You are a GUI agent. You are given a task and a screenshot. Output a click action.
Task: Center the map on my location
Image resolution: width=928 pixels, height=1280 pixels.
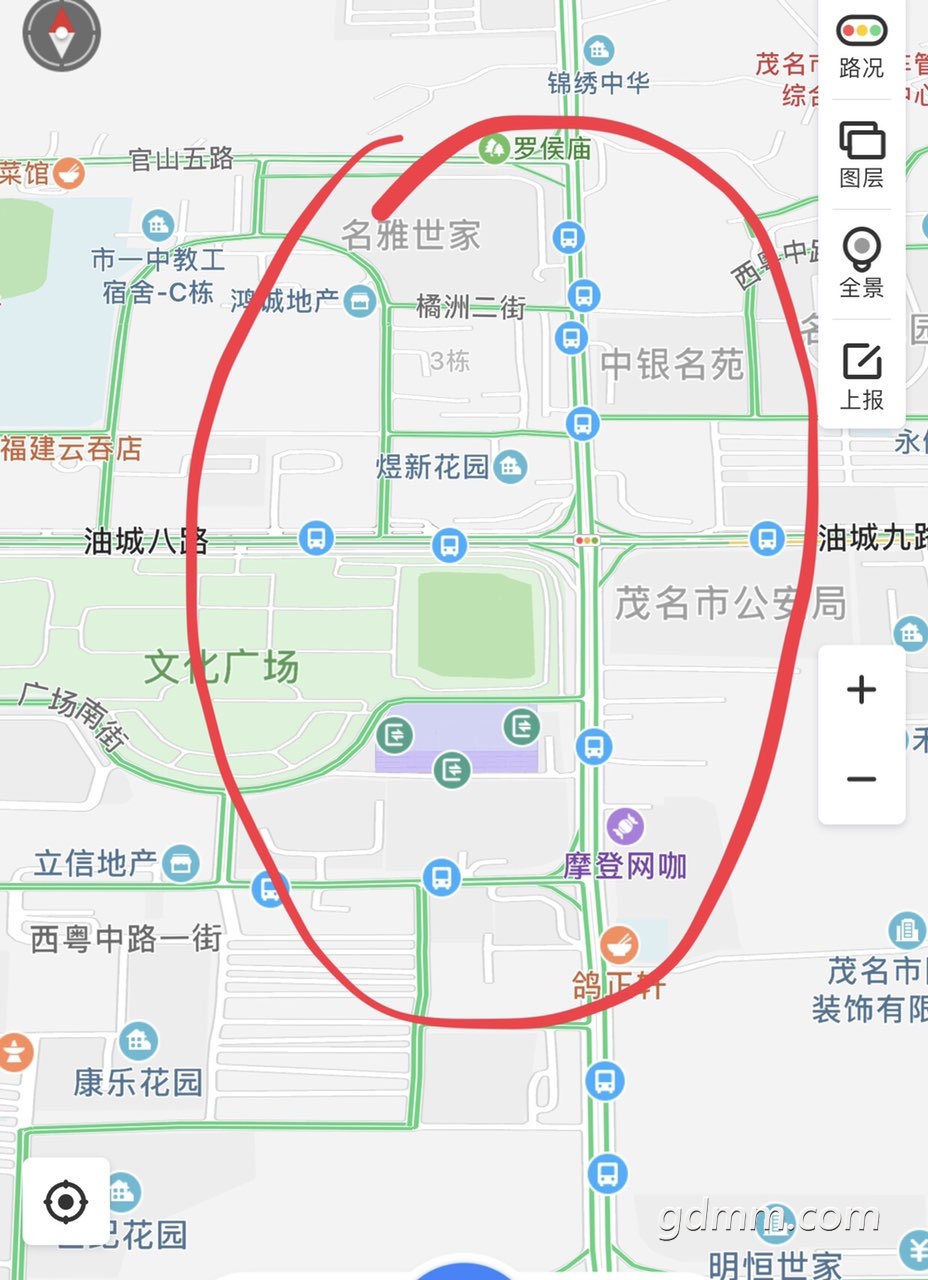66,1201
